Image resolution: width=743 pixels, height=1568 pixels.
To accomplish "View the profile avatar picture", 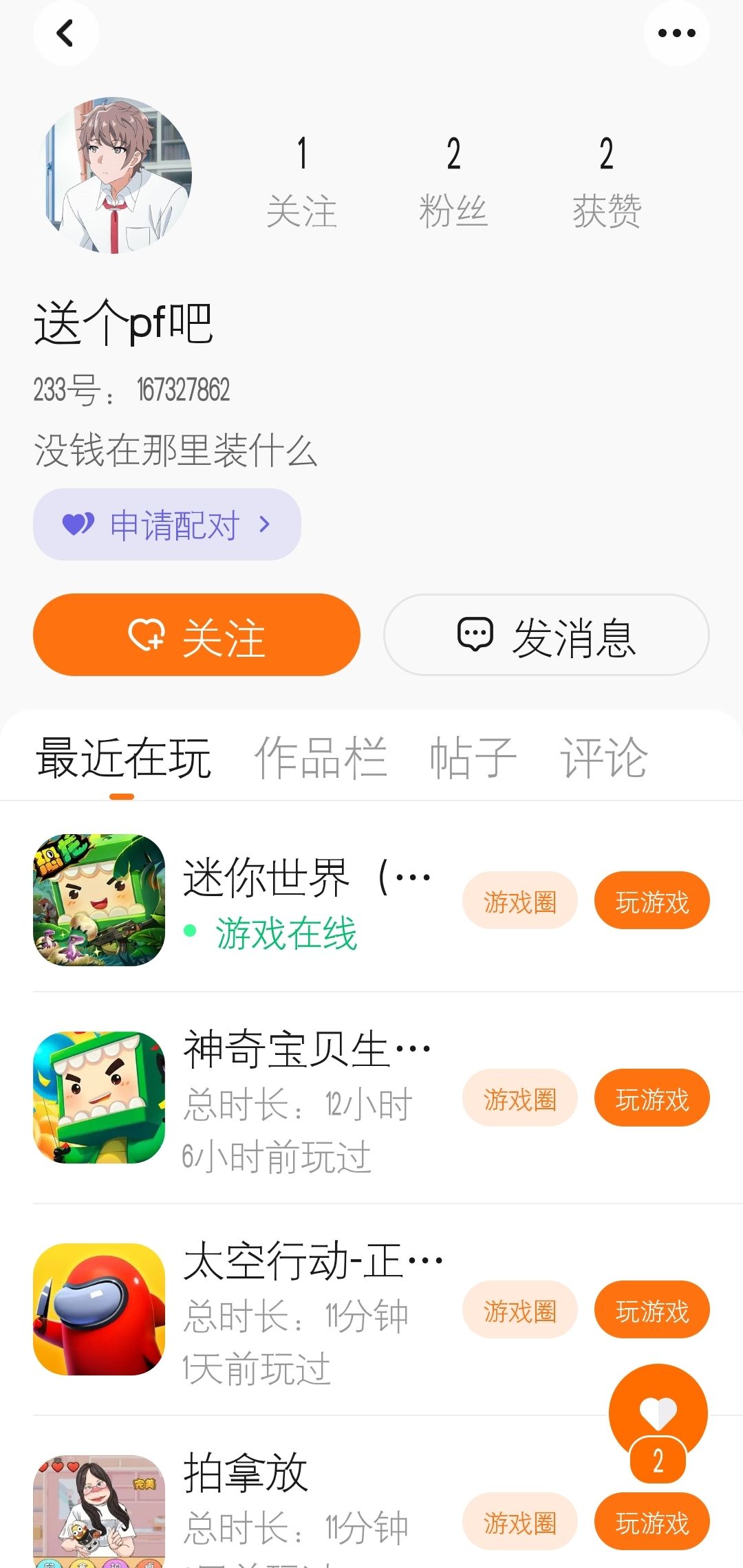I will 118,175.
